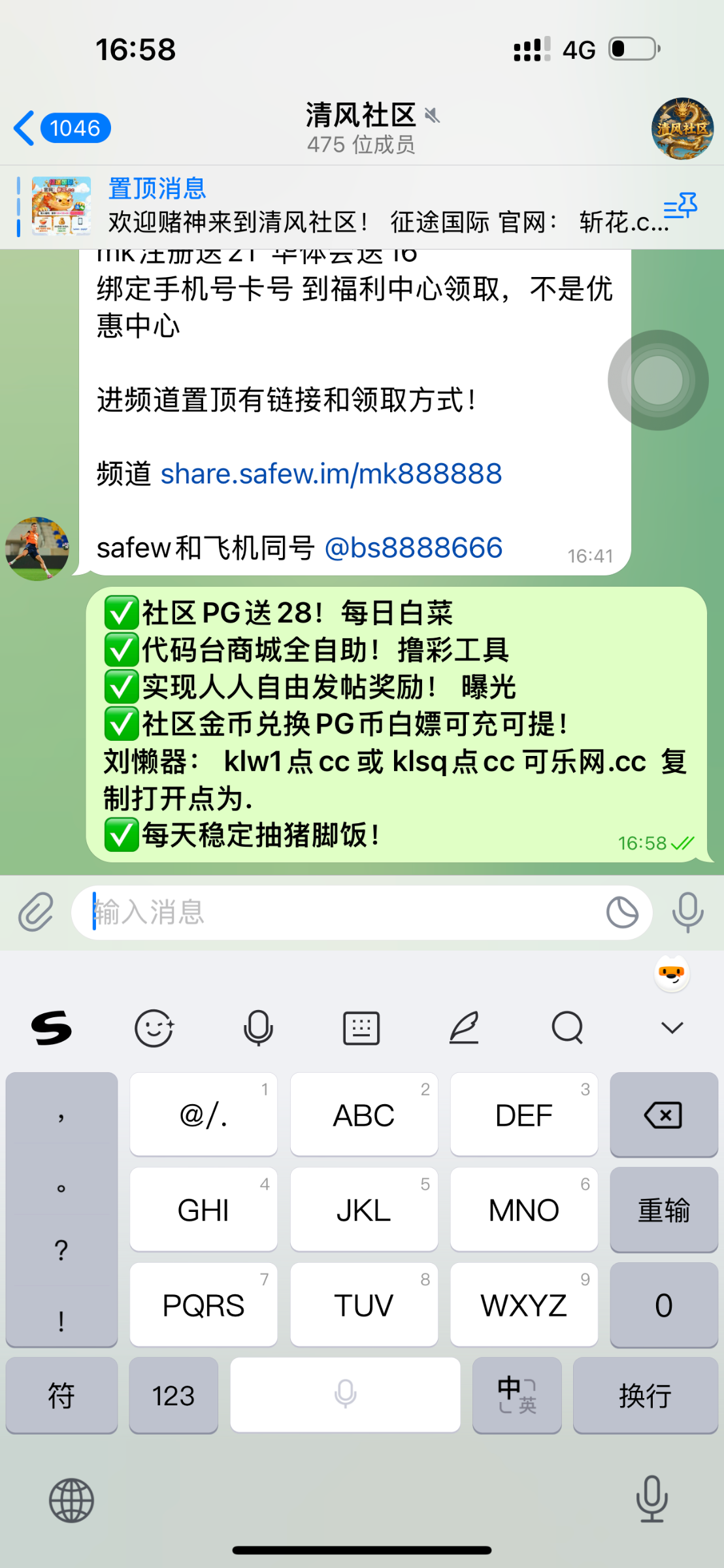Delete a character with backspace key
724x1568 pixels.
[x=663, y=1115]
